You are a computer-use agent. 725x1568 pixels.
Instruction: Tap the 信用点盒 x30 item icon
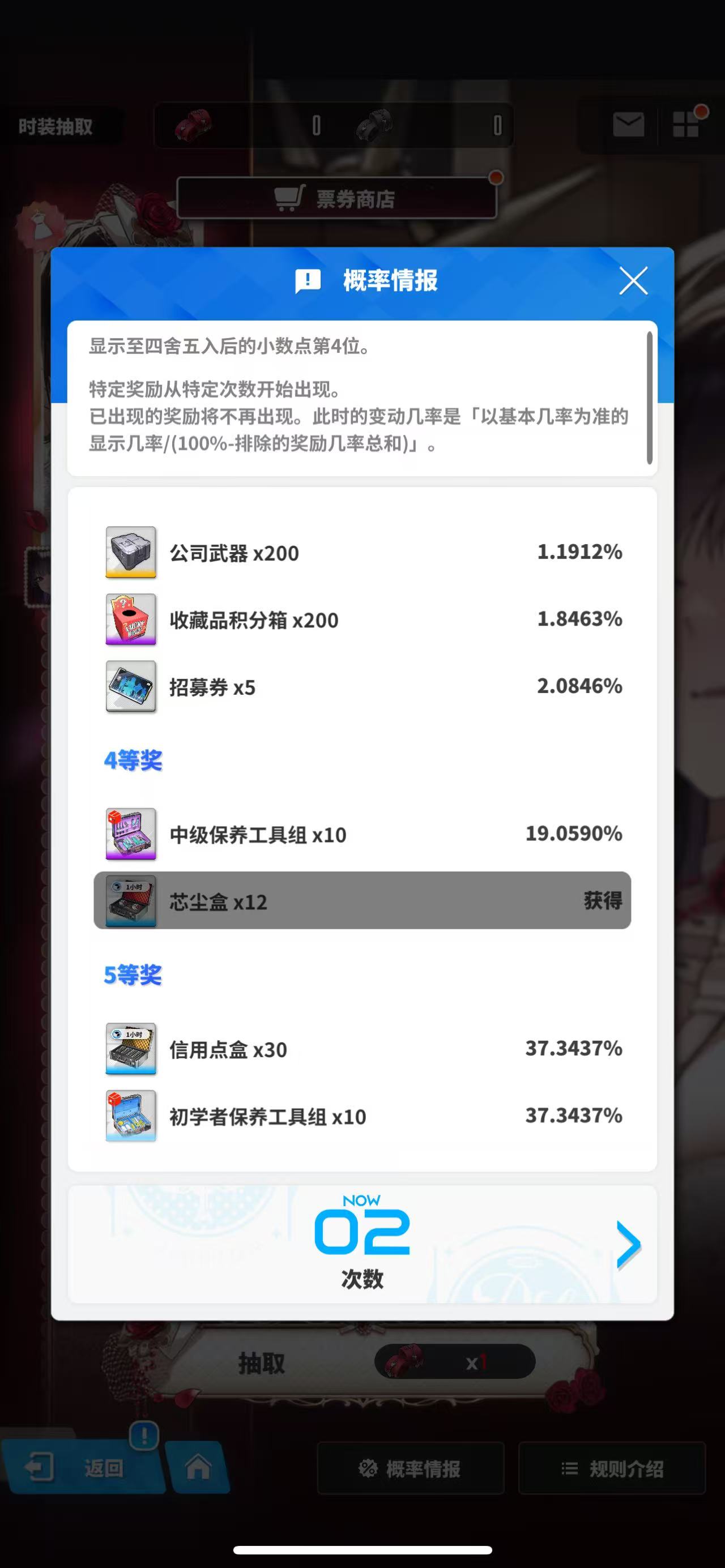point(131,1048)
